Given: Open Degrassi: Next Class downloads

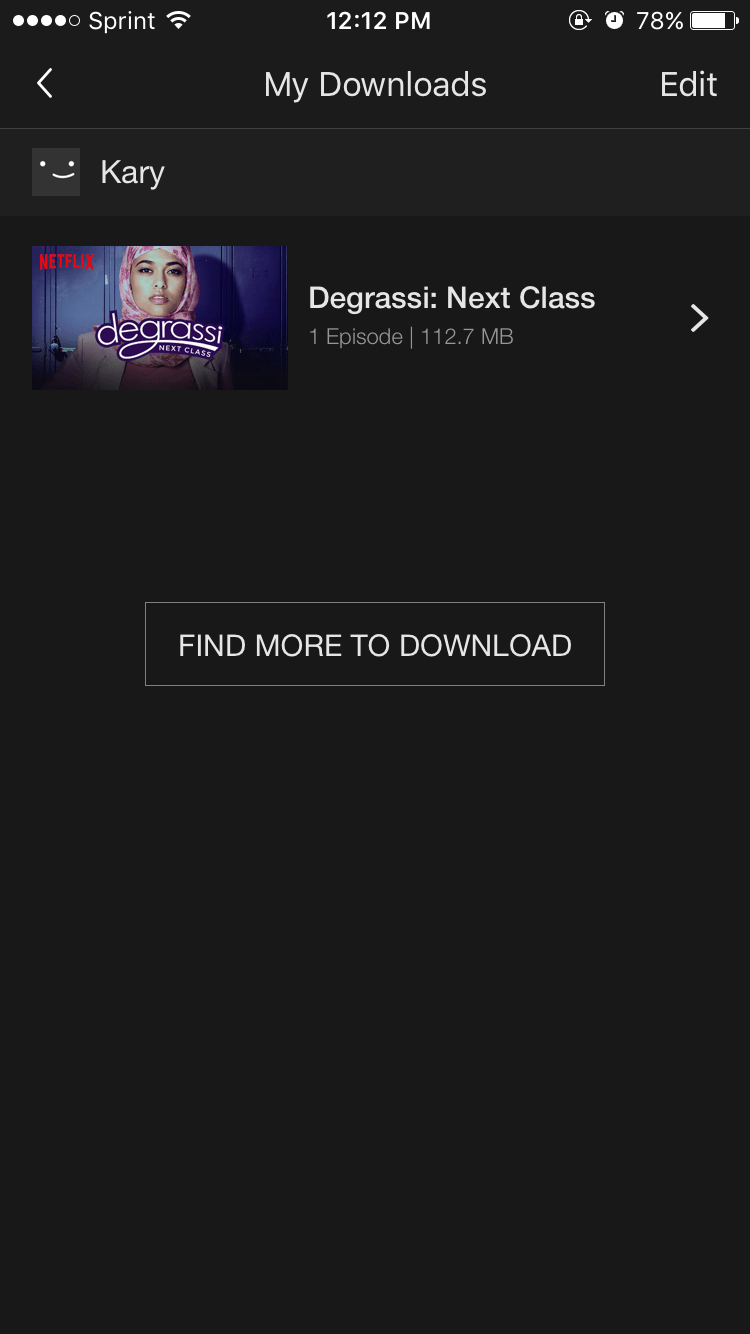Looking at the screenshot, I should click(452, 298).
